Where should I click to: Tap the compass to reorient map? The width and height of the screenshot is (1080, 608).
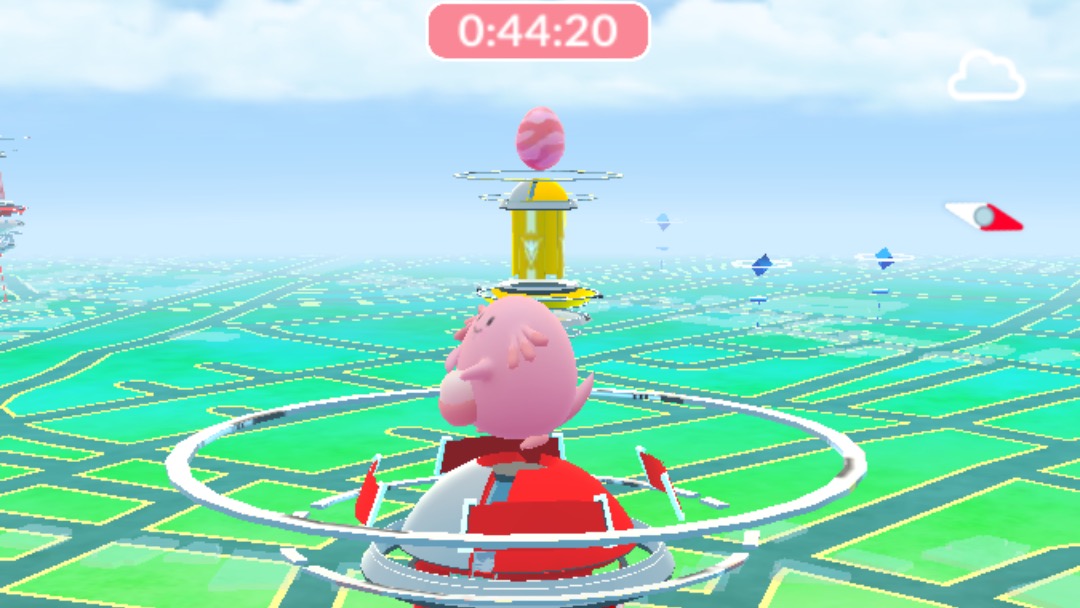(x=984, y=216)
